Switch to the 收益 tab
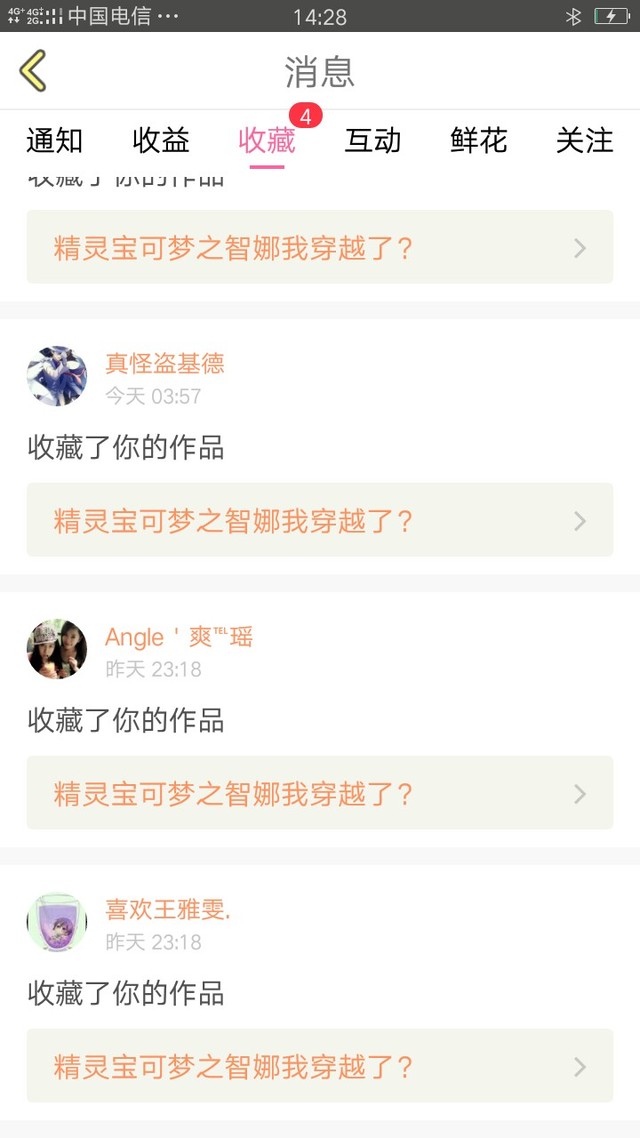Viewport: 640px width, 1138px height. (x=161, y=141)
